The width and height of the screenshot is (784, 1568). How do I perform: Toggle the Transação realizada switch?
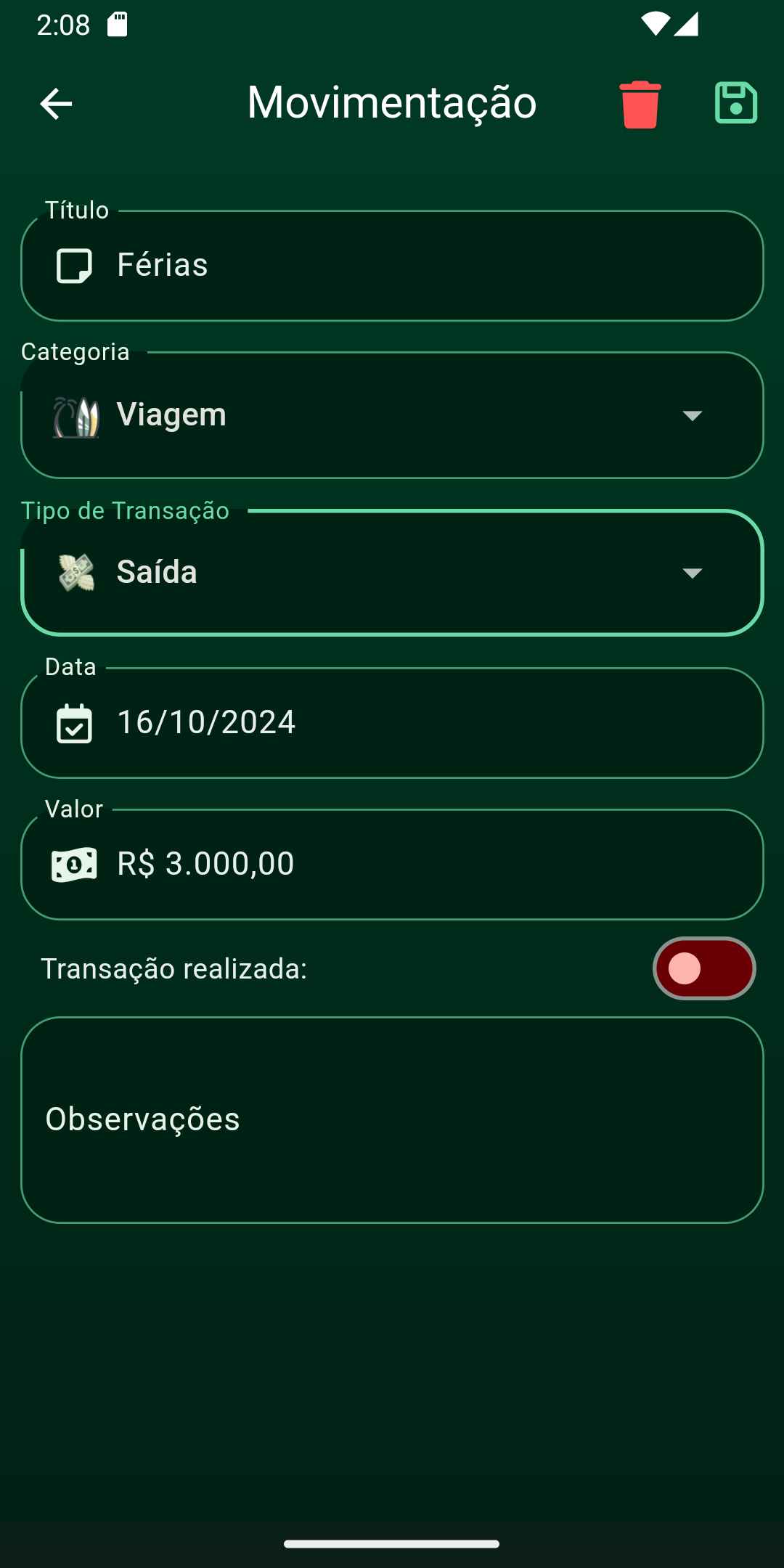[703, 968]
